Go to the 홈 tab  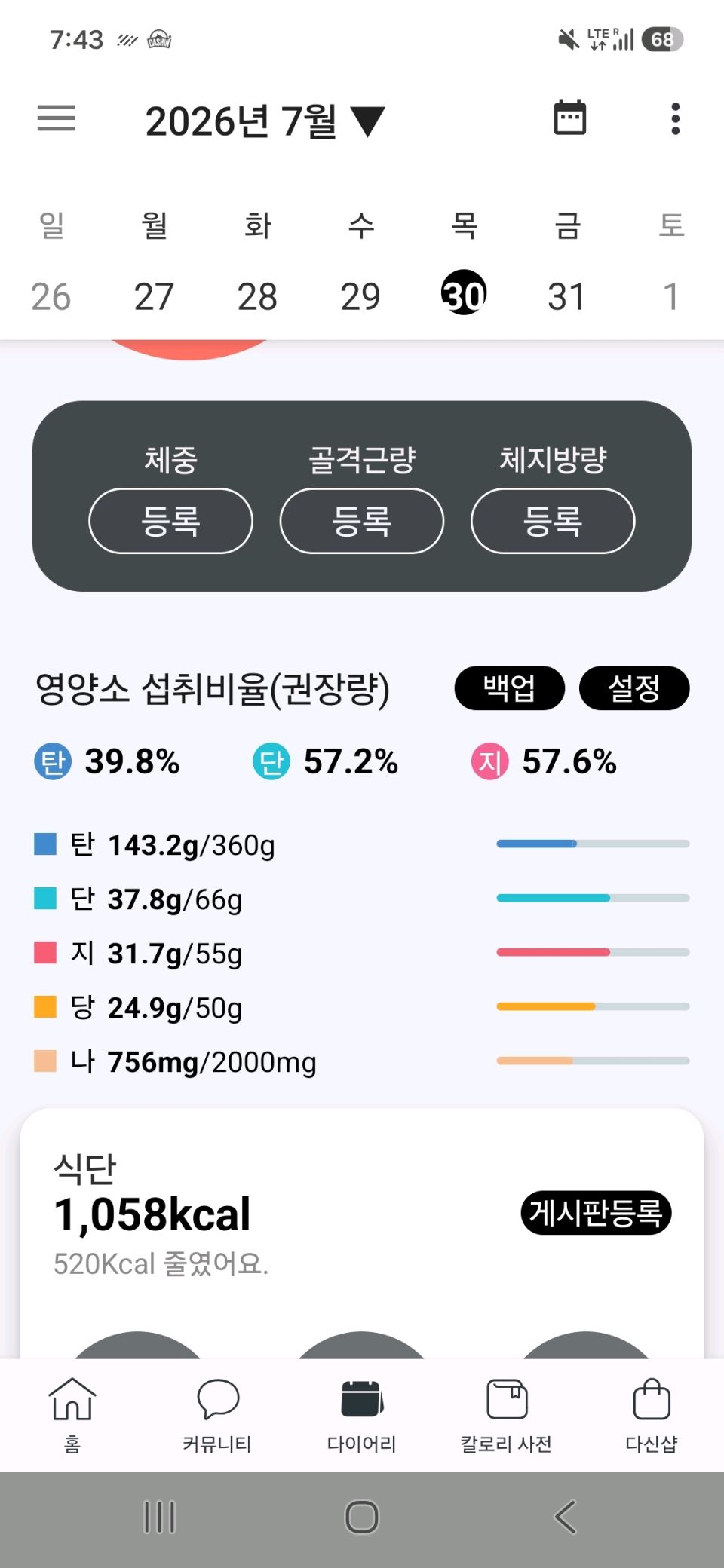coord(72,1415)
